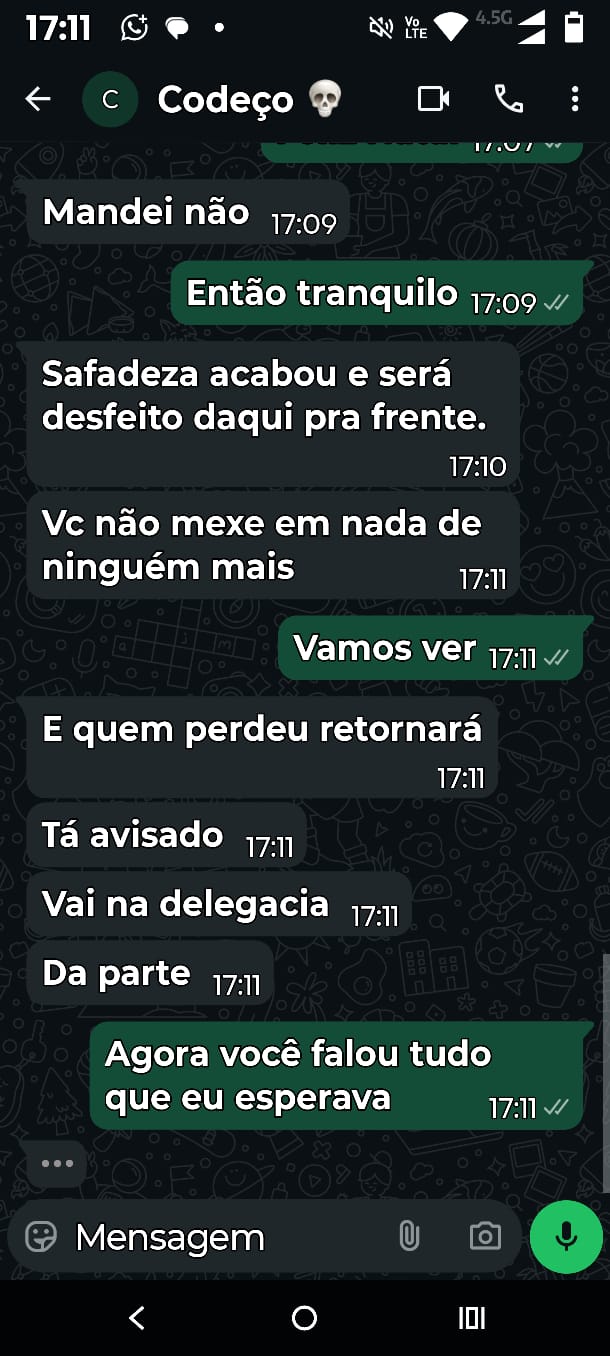Start a video call with Codeço
This screenshot has width=610, height=1356.
[433, 99]
